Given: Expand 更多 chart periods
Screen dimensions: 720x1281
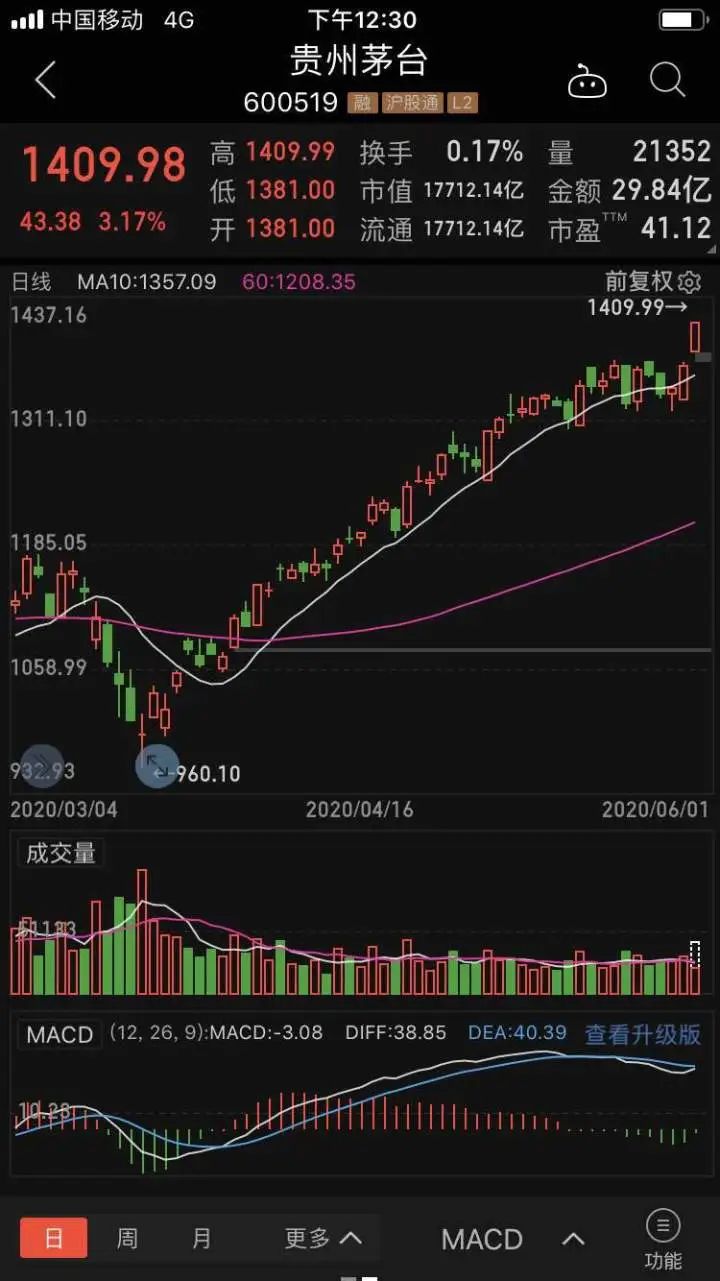Looking at the screenshot, I should click(322, 1238).
